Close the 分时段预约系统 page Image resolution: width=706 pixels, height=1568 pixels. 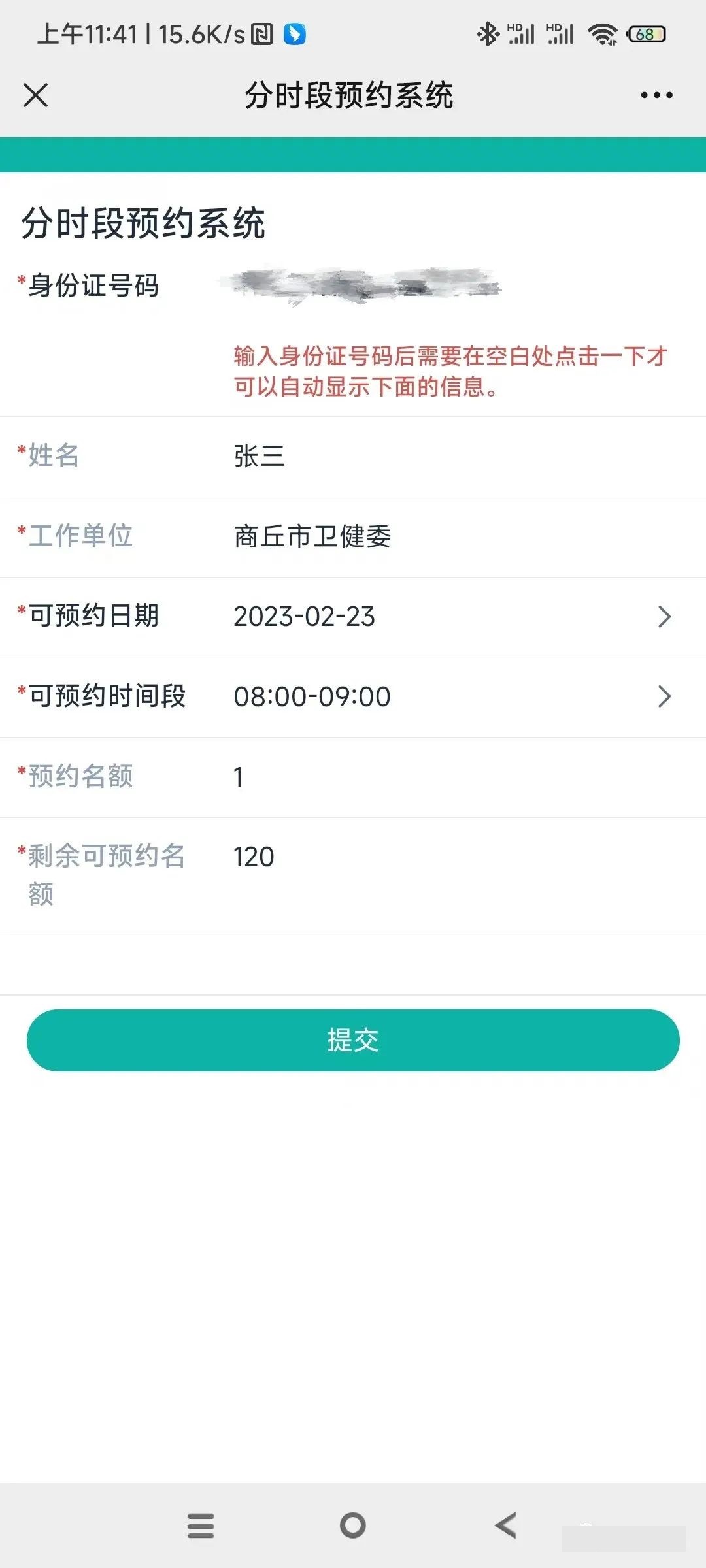36,95
